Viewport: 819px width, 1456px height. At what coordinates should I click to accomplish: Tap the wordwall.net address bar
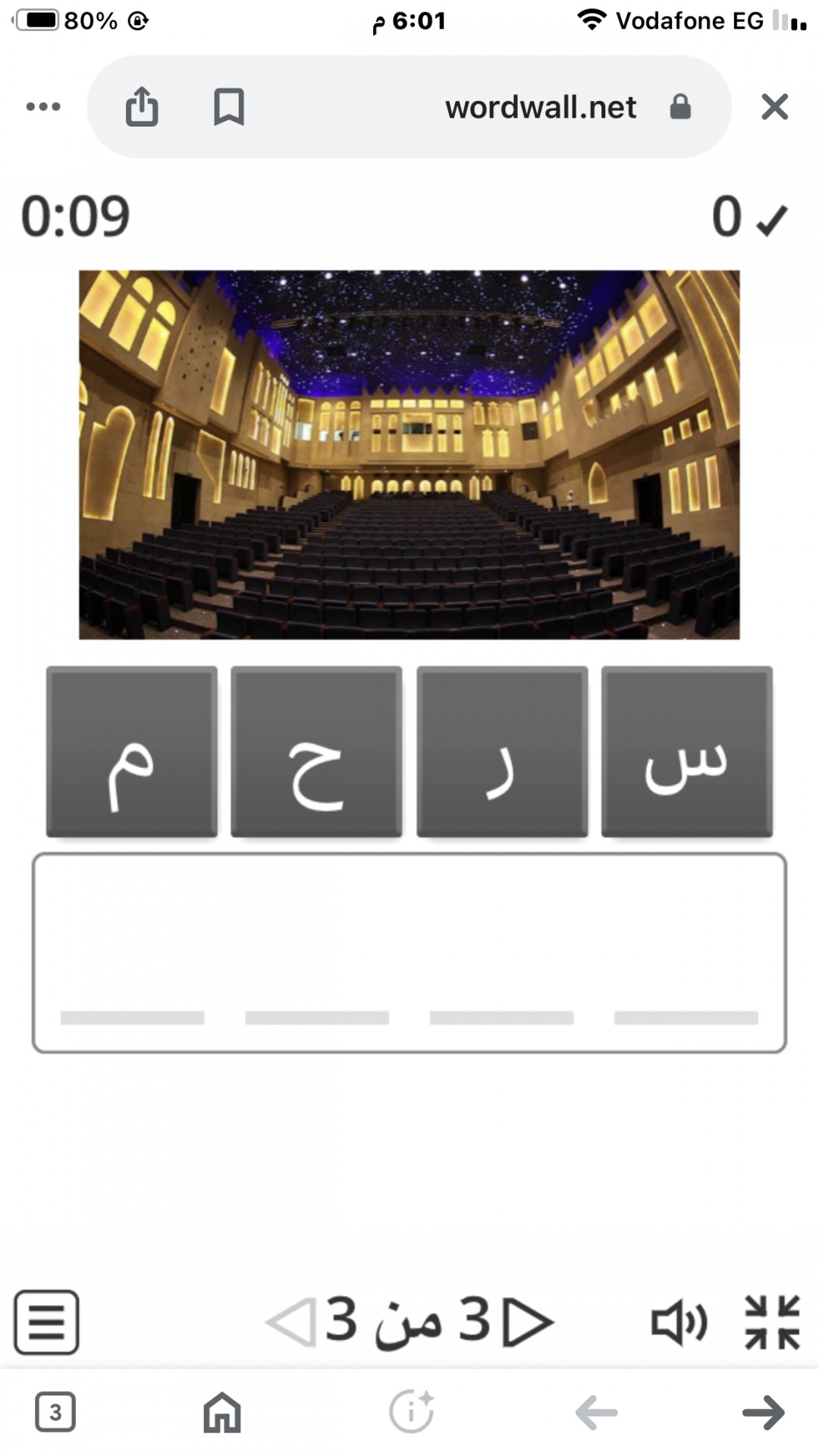pyautogui.click(x=540, y=107)
